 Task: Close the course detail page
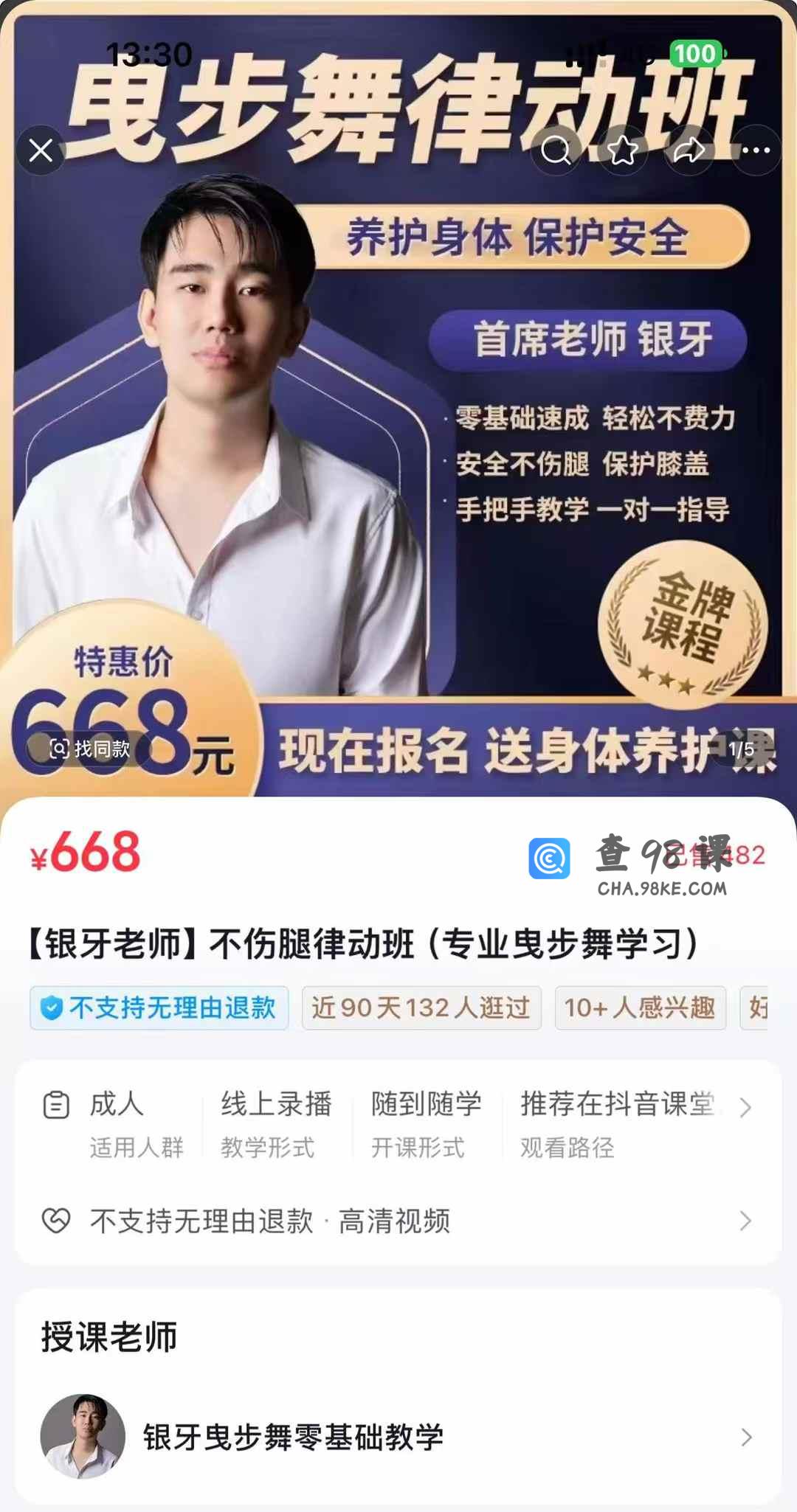[41, 150]
